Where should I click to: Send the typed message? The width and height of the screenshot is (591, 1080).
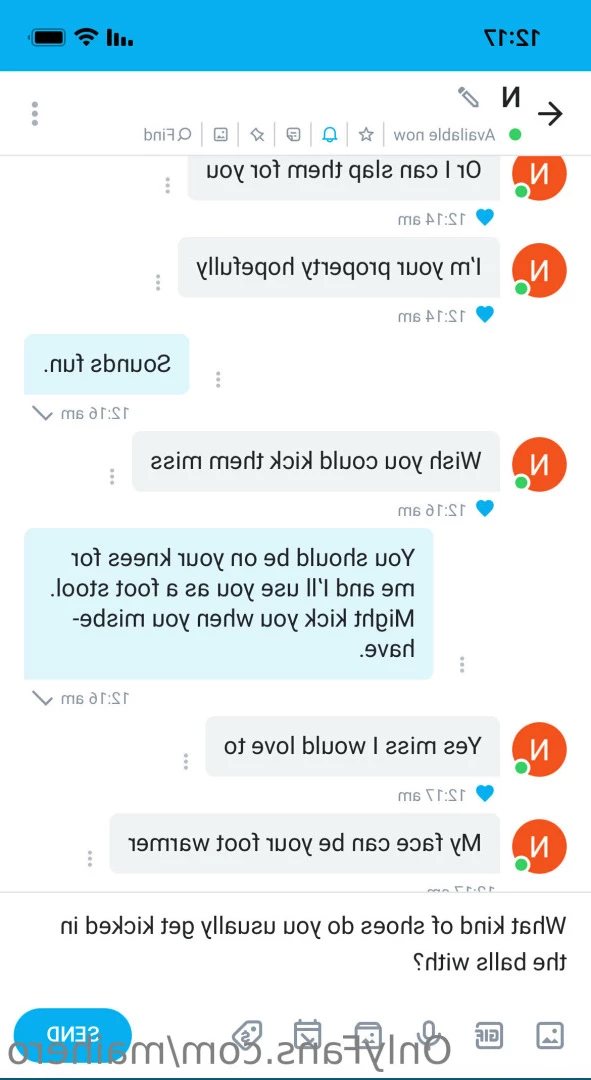pos(72,1034)
